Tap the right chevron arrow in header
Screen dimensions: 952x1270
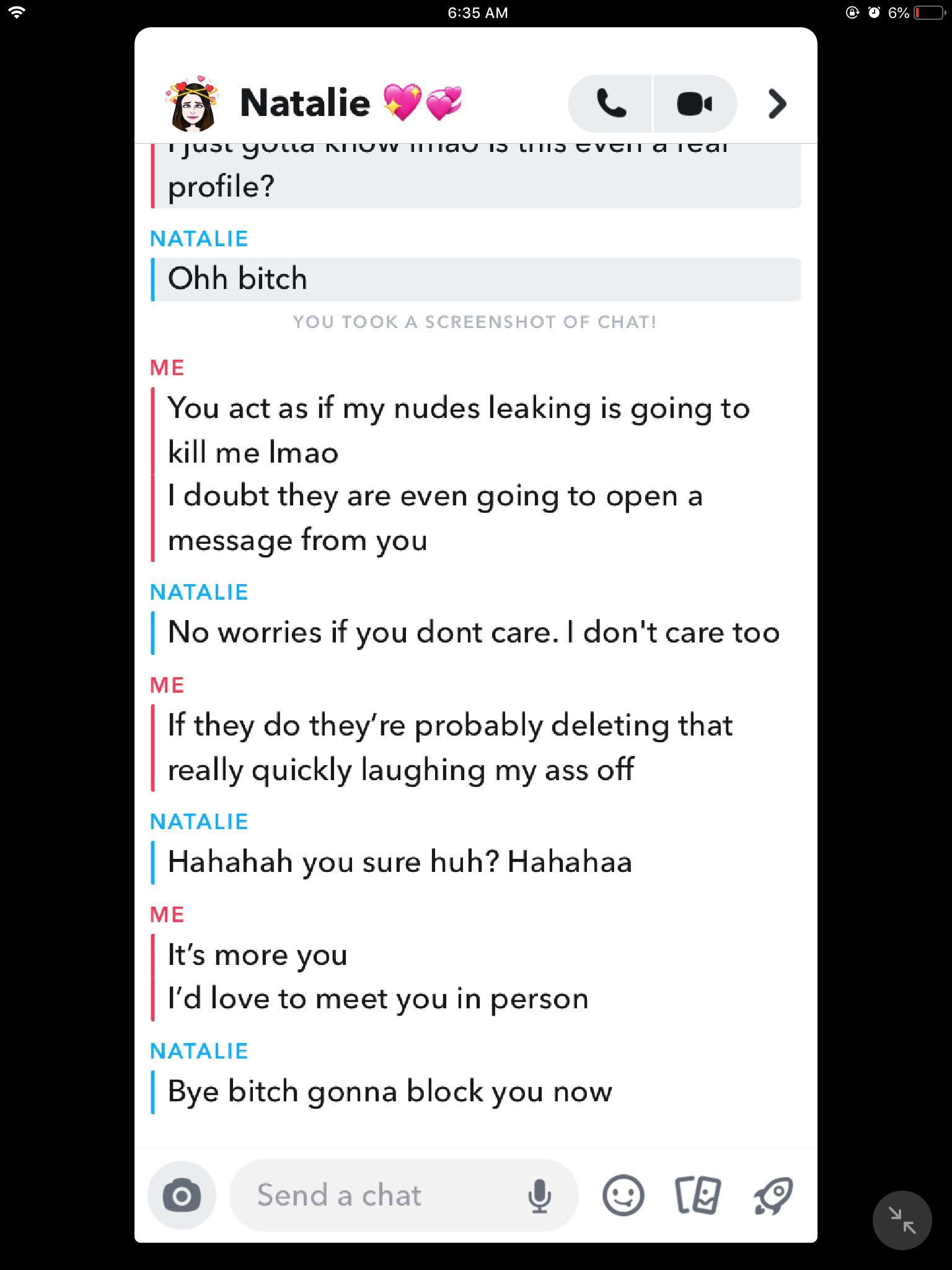[777, 104]
